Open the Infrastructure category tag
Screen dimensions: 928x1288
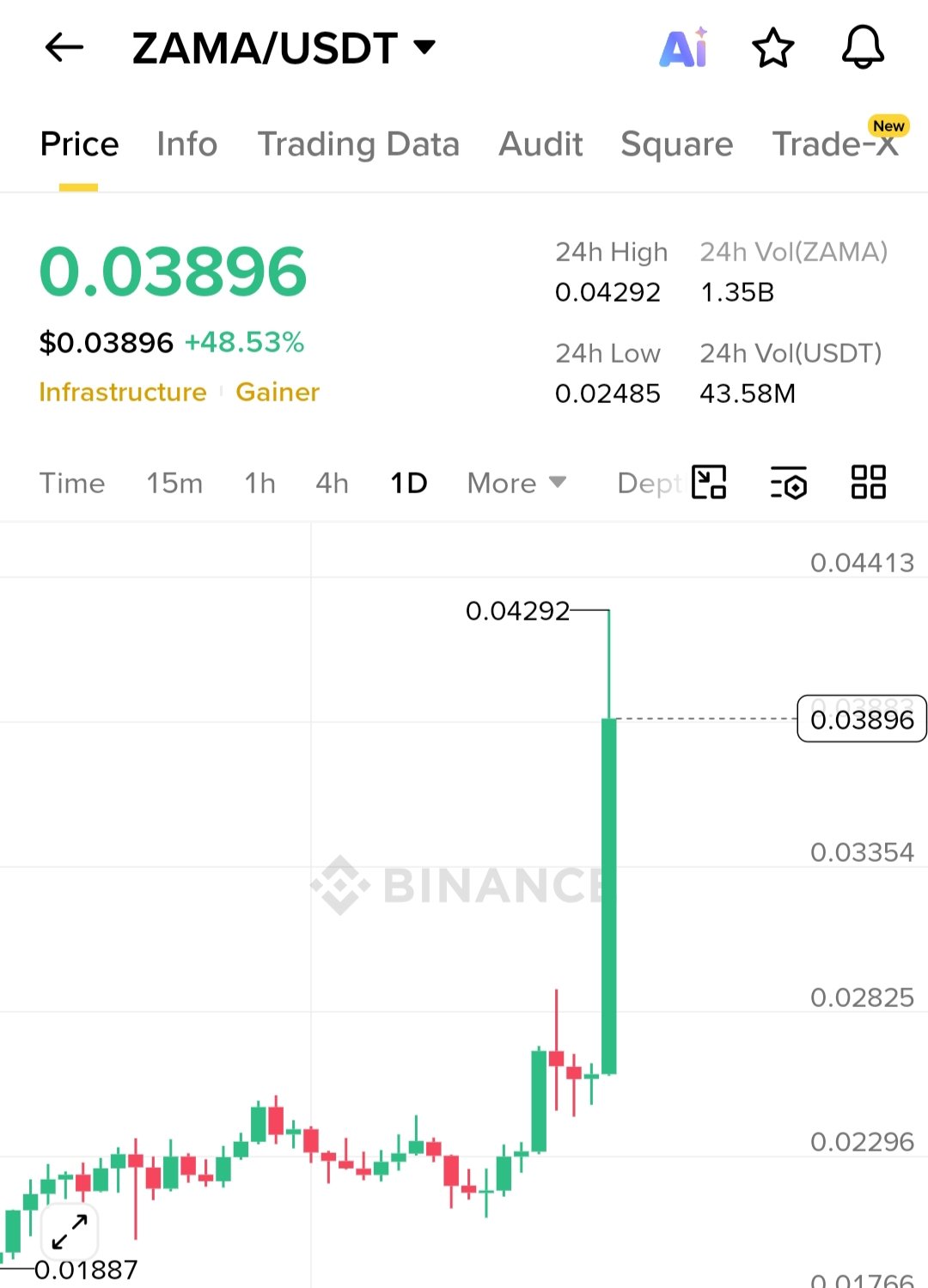point(123,392)
